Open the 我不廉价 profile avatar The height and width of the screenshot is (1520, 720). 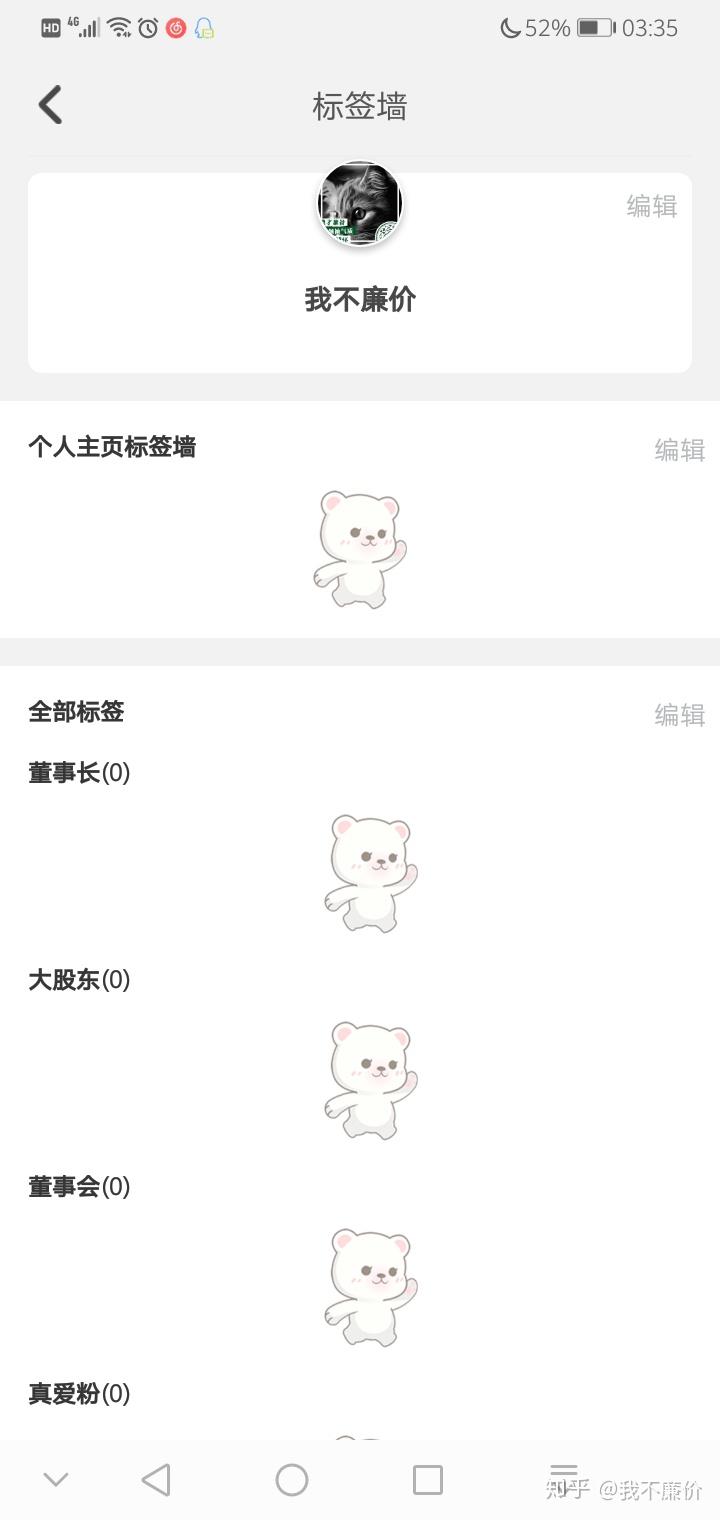(360, 203)
